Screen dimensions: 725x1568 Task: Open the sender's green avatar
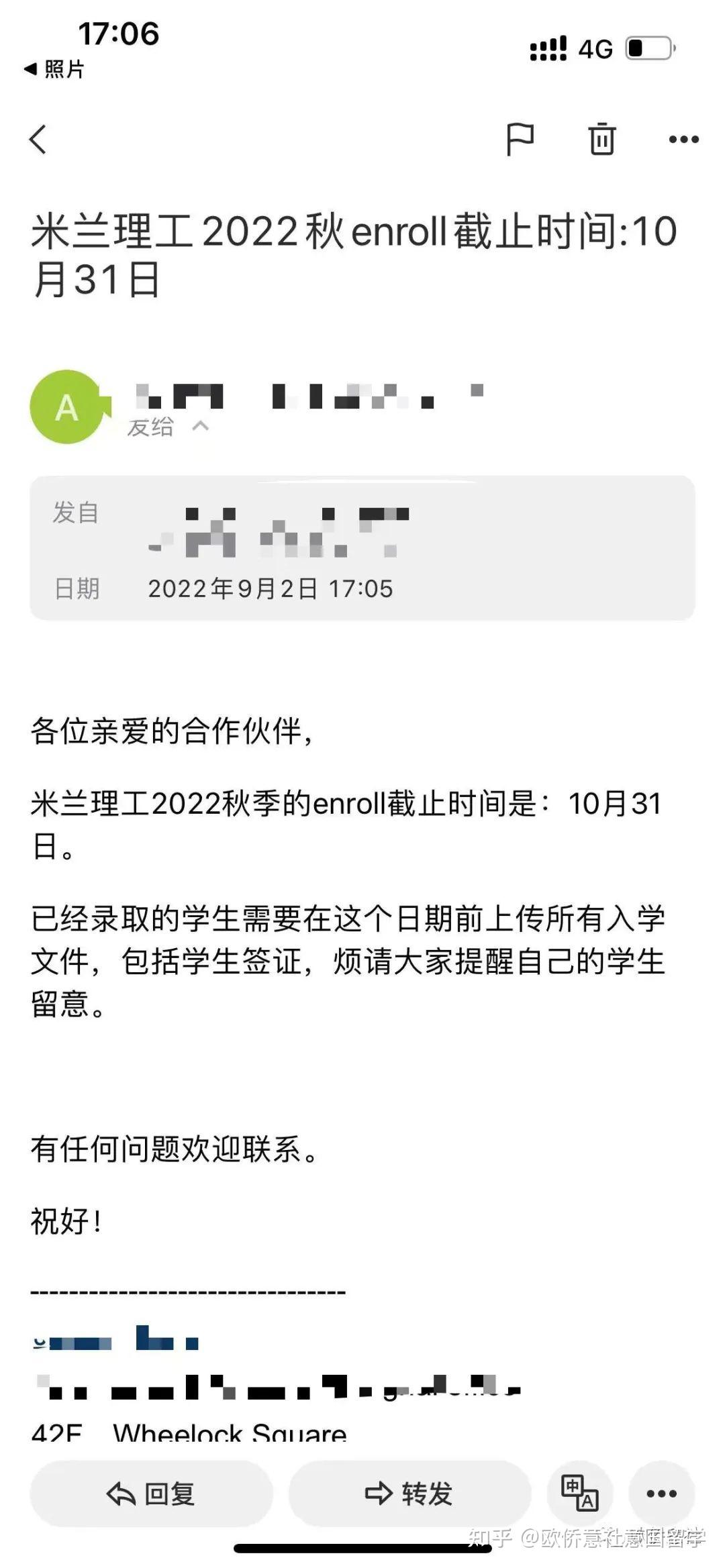[x=68, y=407]
